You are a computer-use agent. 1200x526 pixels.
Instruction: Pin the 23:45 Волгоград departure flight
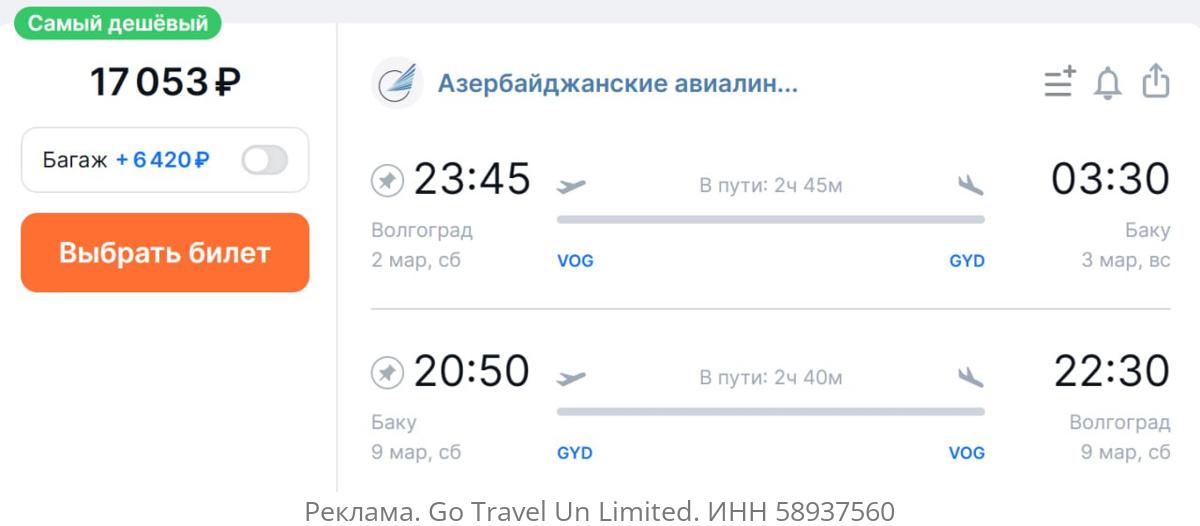point(387,181)
